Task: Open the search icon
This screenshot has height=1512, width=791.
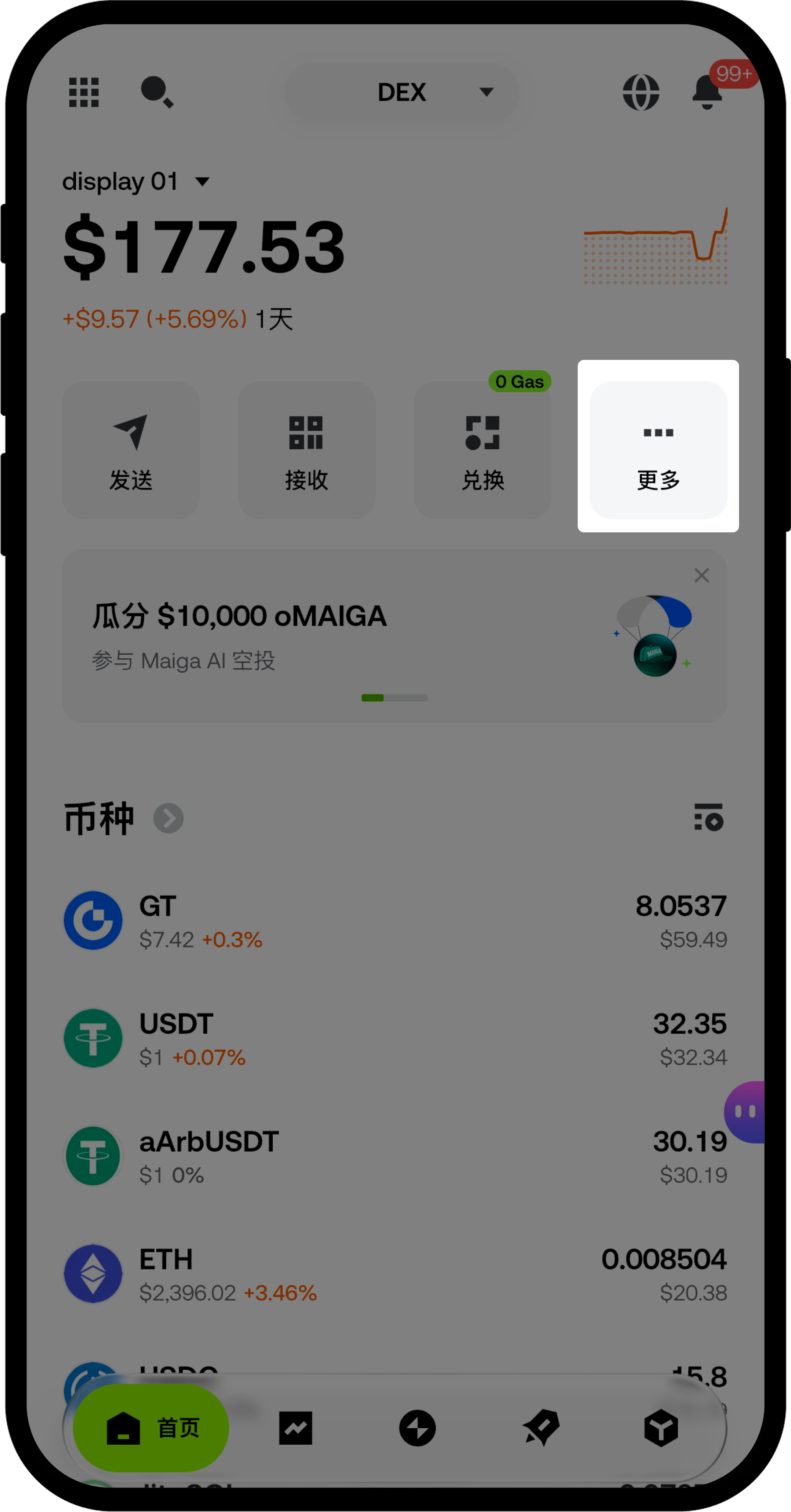Action: click(156, 92)
